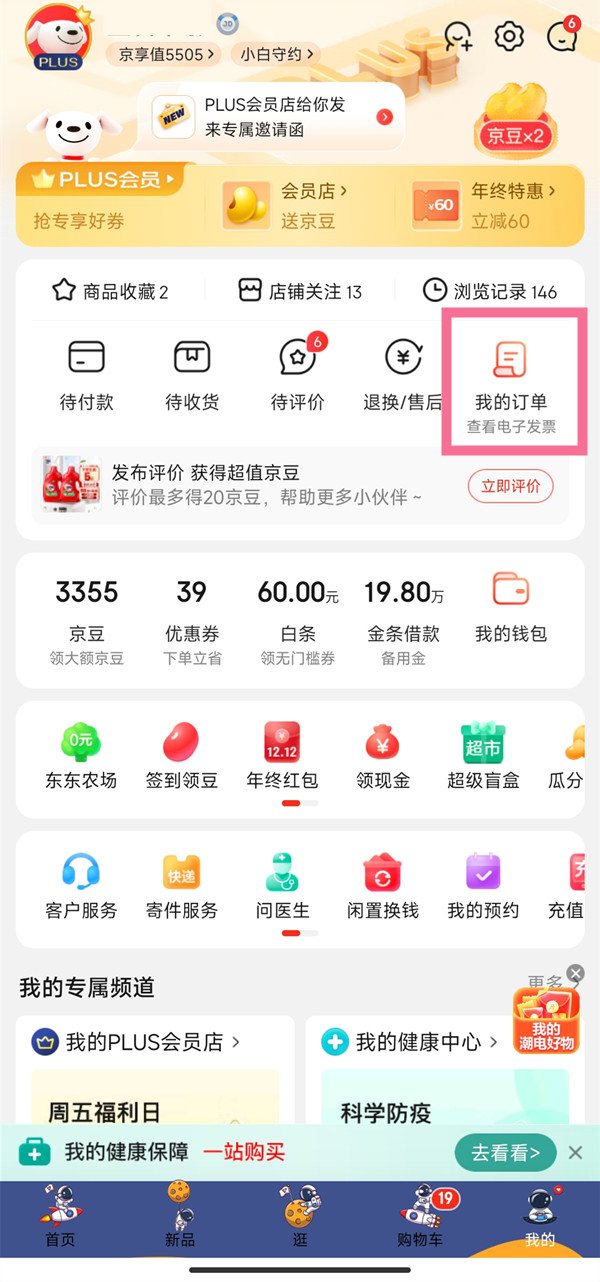The image size is (600, 1282).
Task: Open the customer service add icon
Action: pos(458,37)
